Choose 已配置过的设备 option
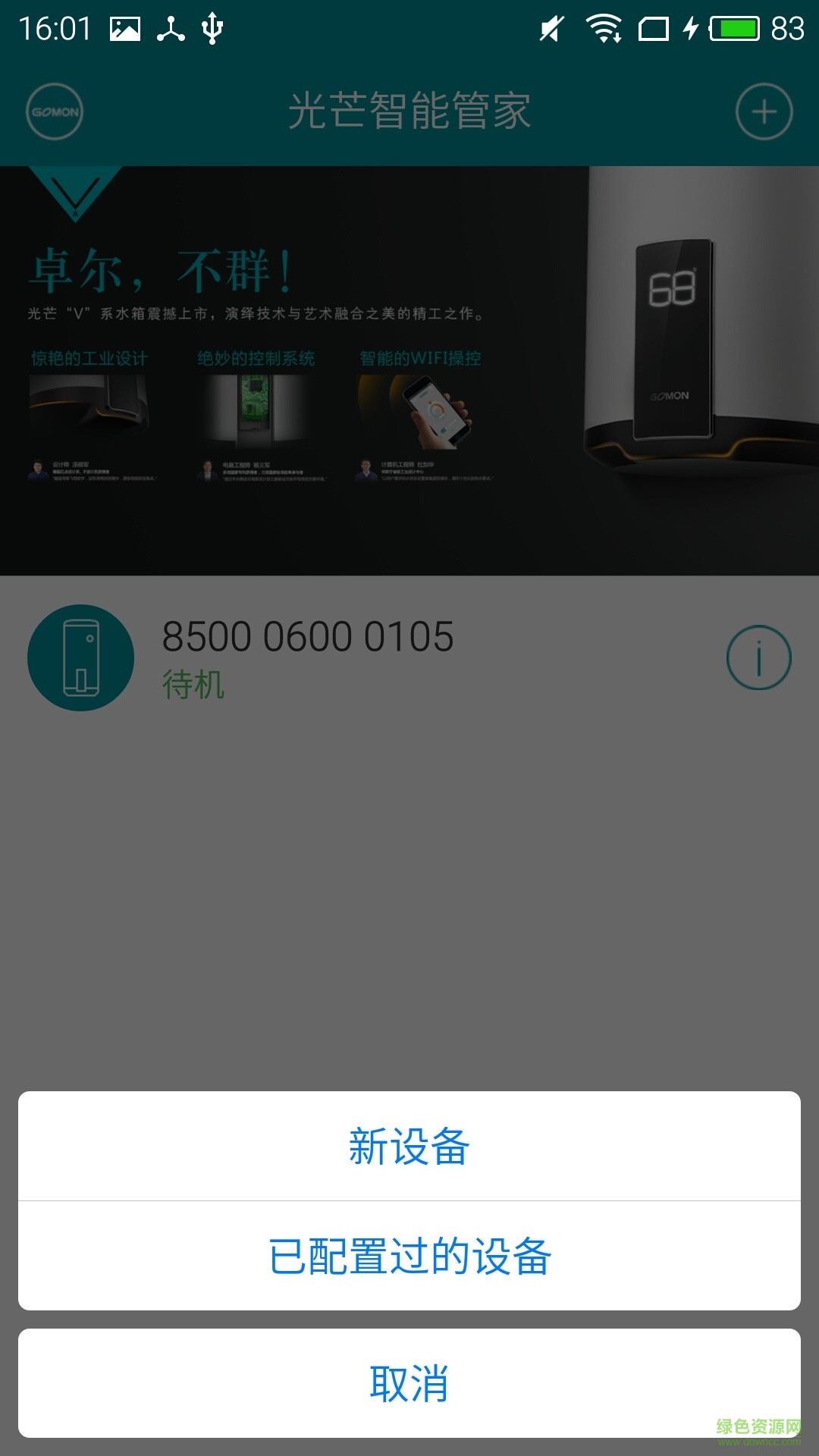Screen dimensions: 819x1456 409,1256
